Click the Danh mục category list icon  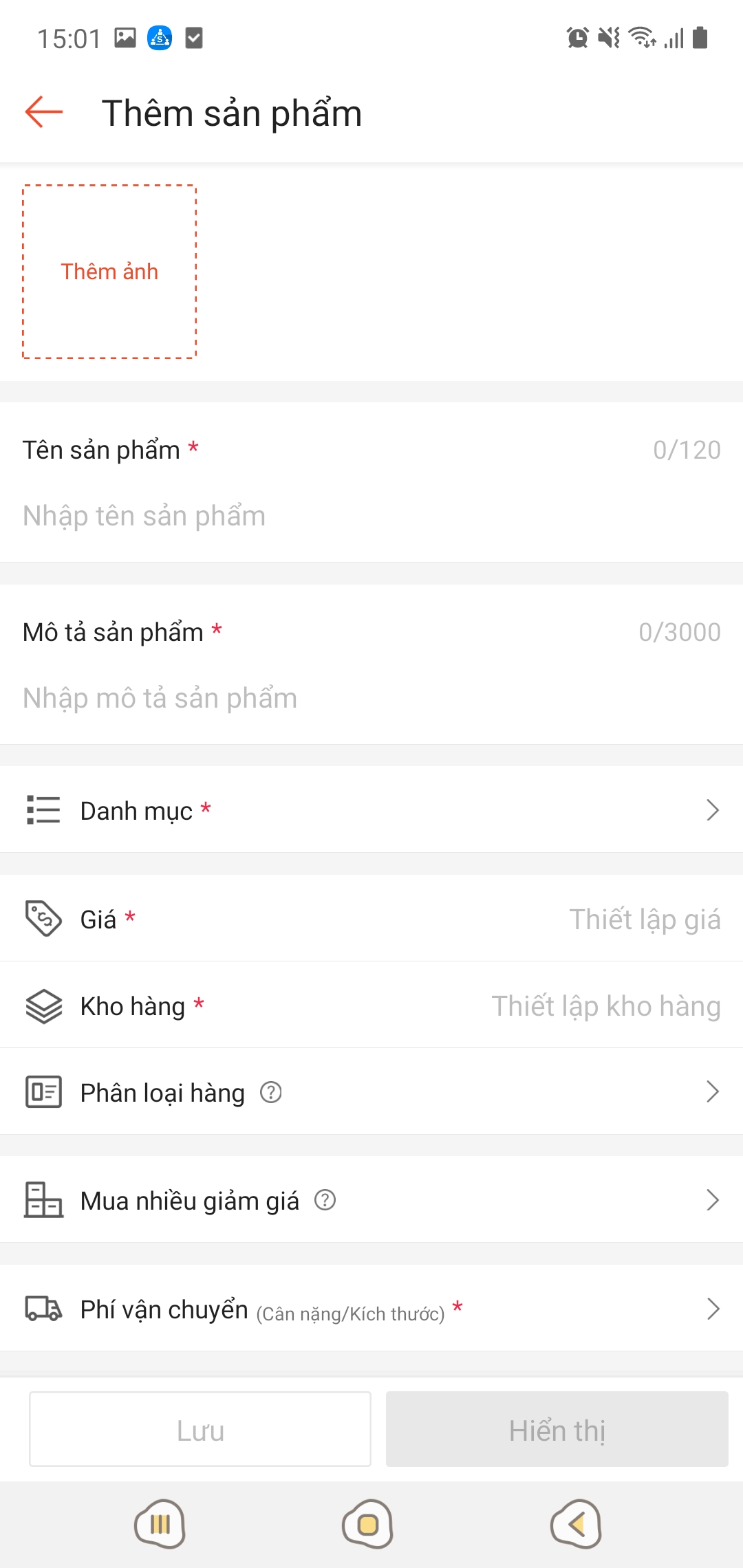(43, 810)
